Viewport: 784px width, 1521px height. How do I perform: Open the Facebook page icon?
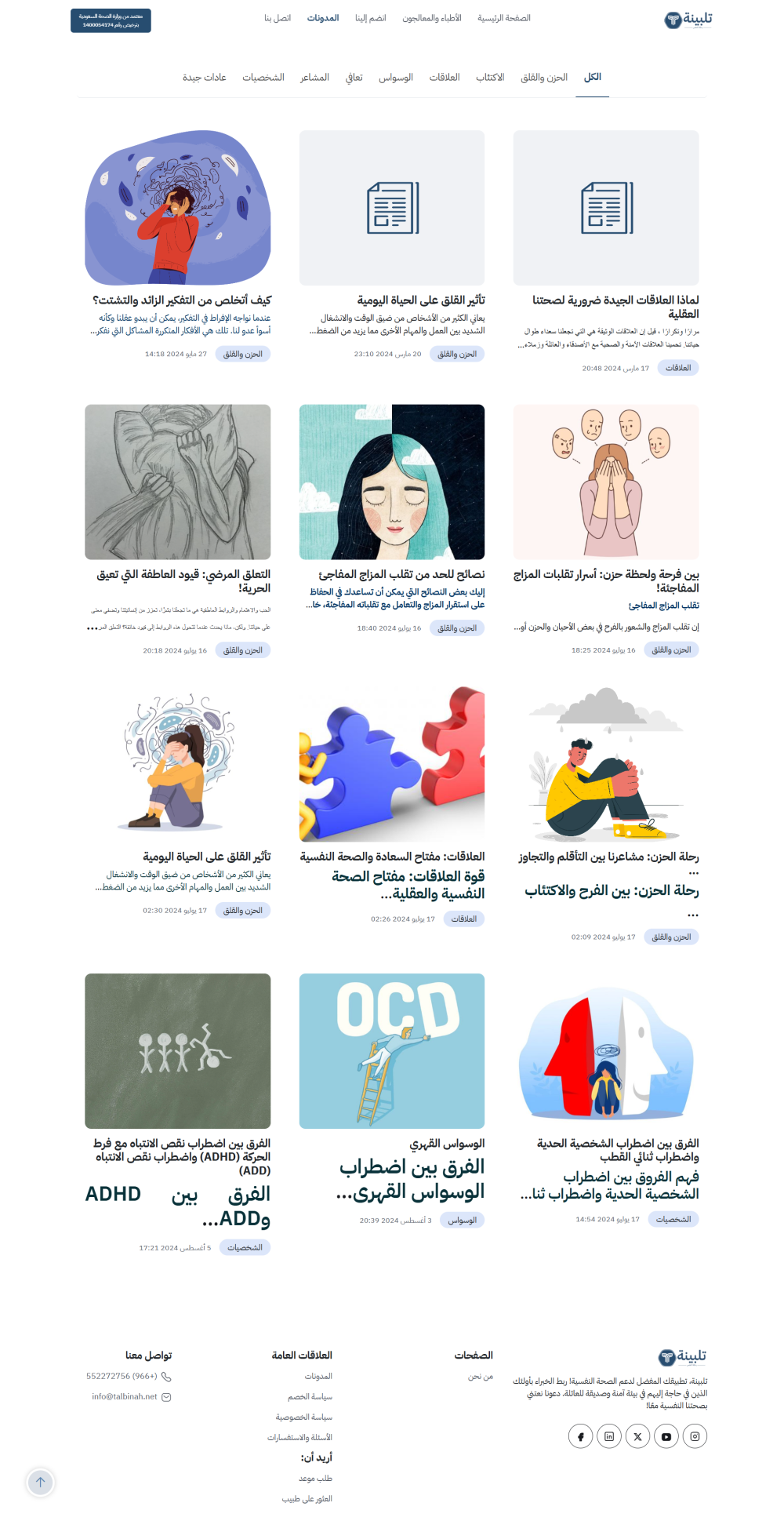[580, 1436]
